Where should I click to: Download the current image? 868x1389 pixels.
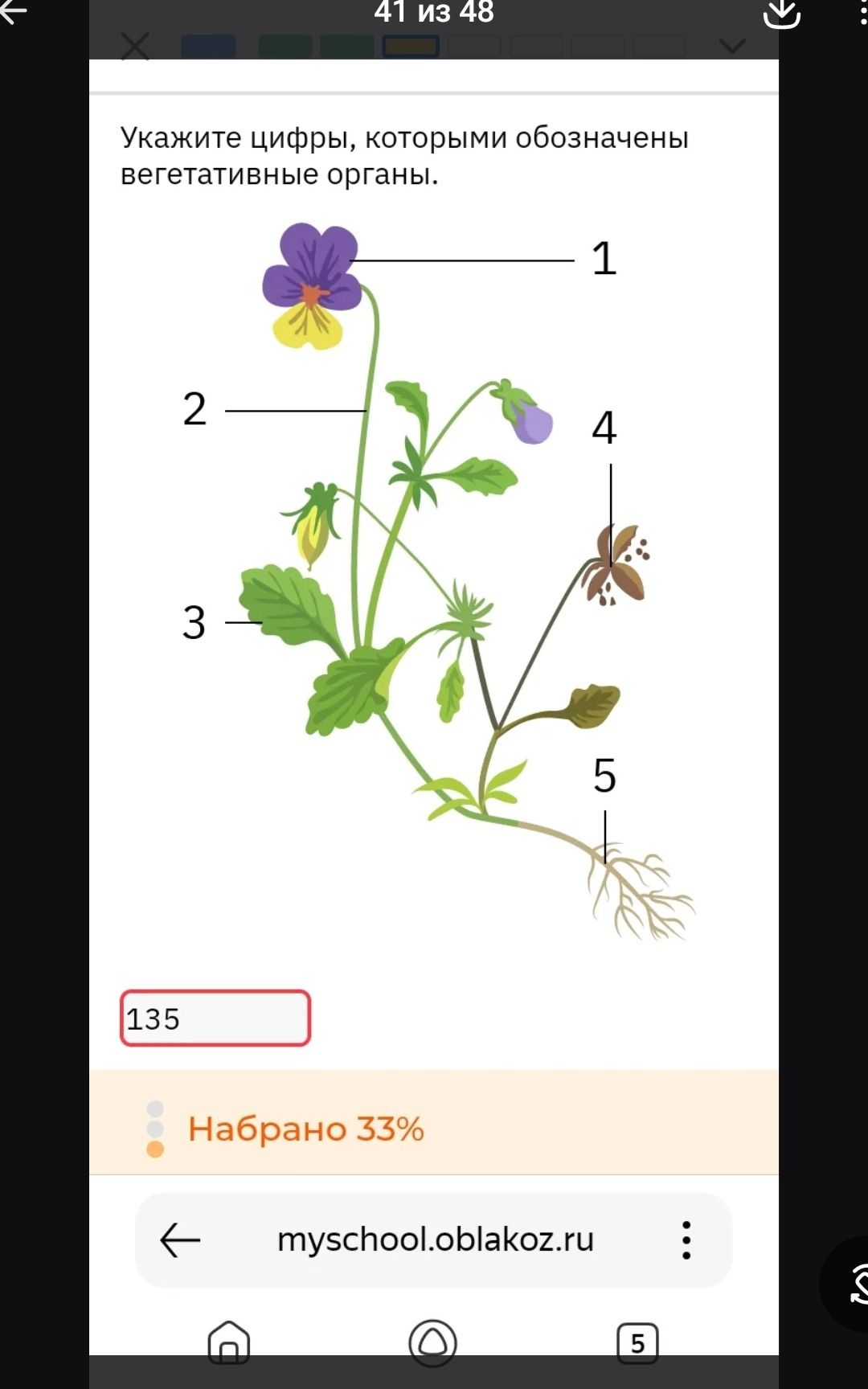[x=781, y=13]
